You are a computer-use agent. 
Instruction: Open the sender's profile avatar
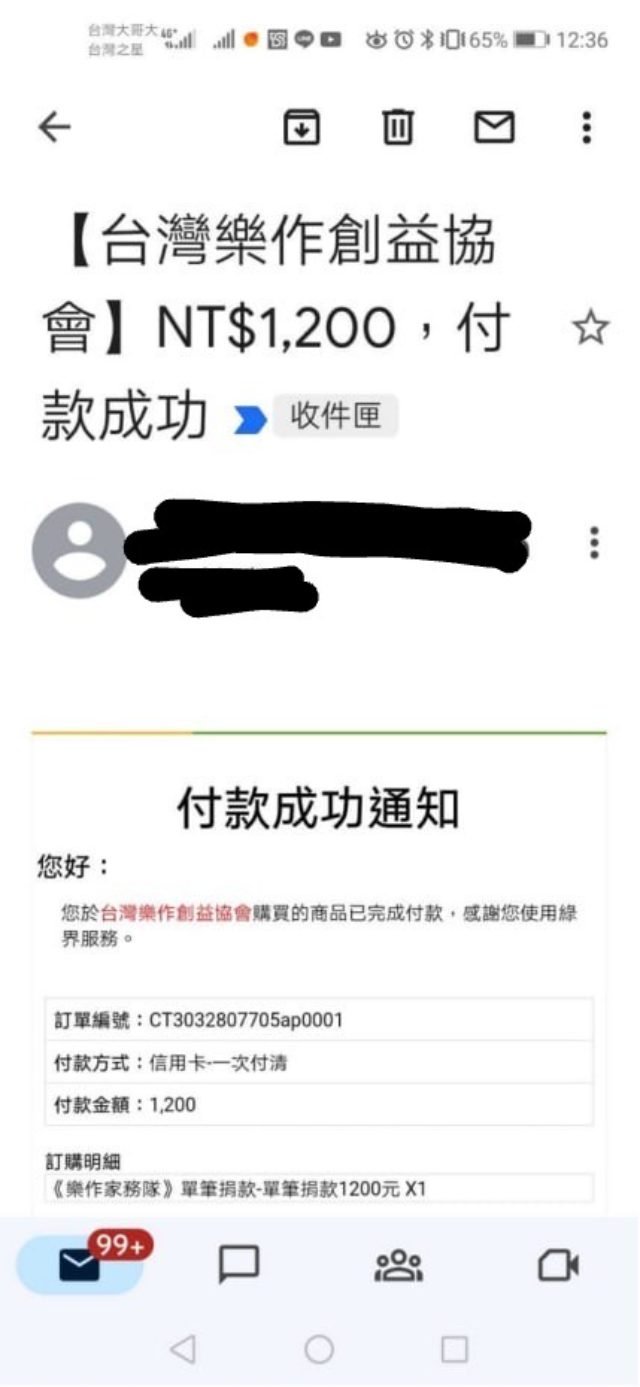pos(79,550)
